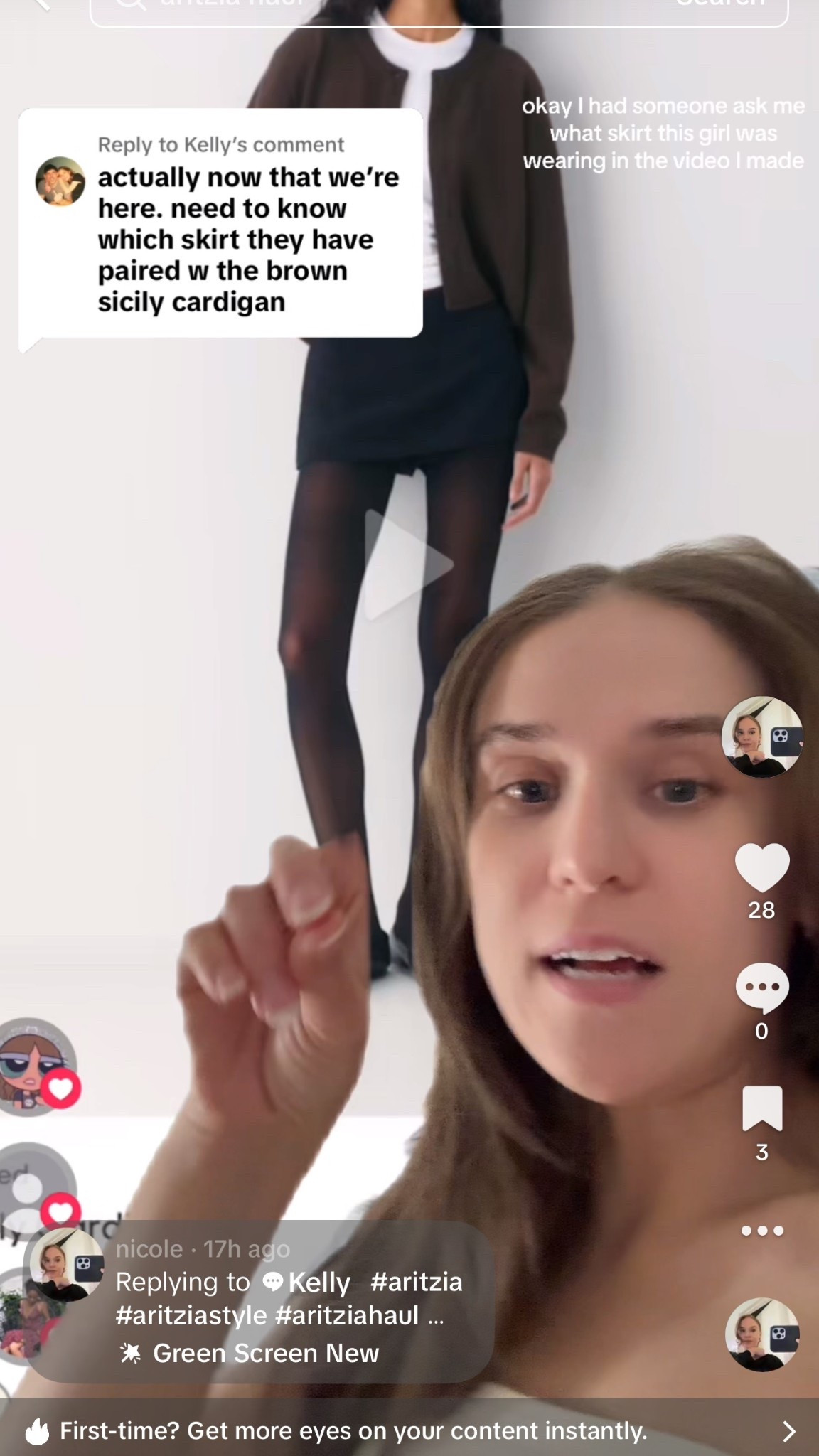
Task: Open the Green Screen New effect
Action: click(265, 1353)
